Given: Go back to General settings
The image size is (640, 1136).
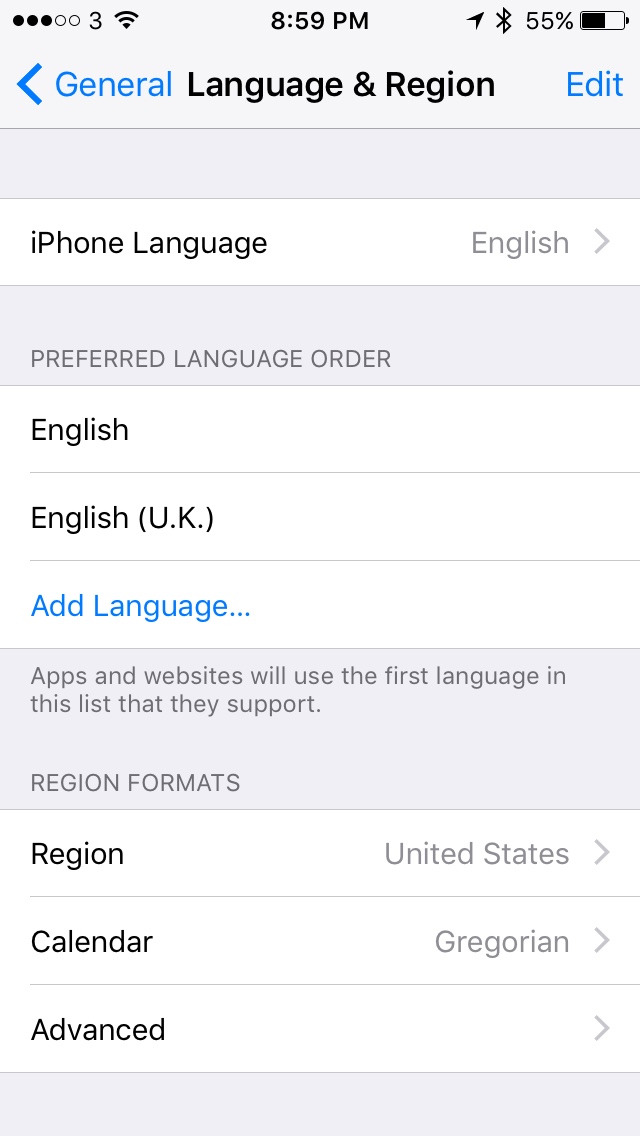Looking at the screenshot, I should tap(95, 85).
